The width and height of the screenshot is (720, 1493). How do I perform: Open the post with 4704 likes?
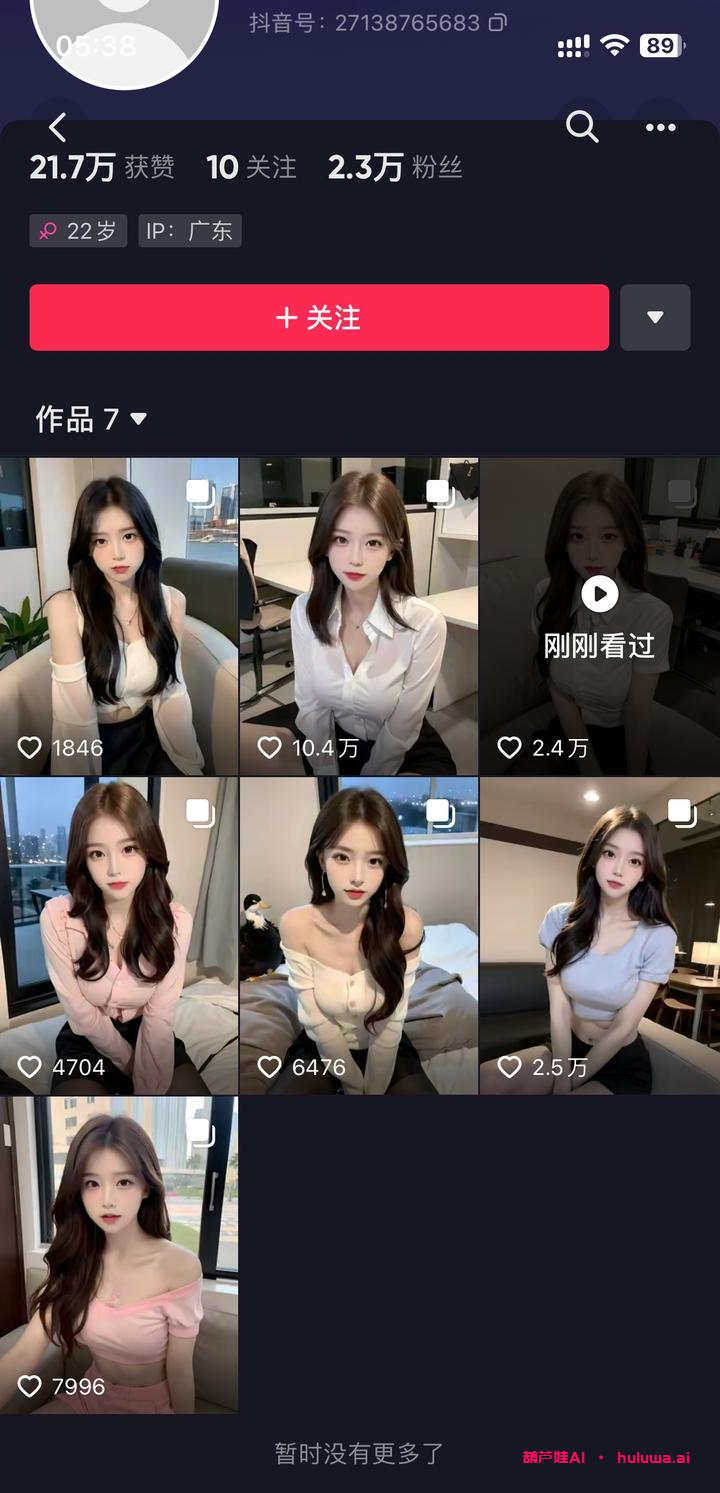click(x=119, y=936)
